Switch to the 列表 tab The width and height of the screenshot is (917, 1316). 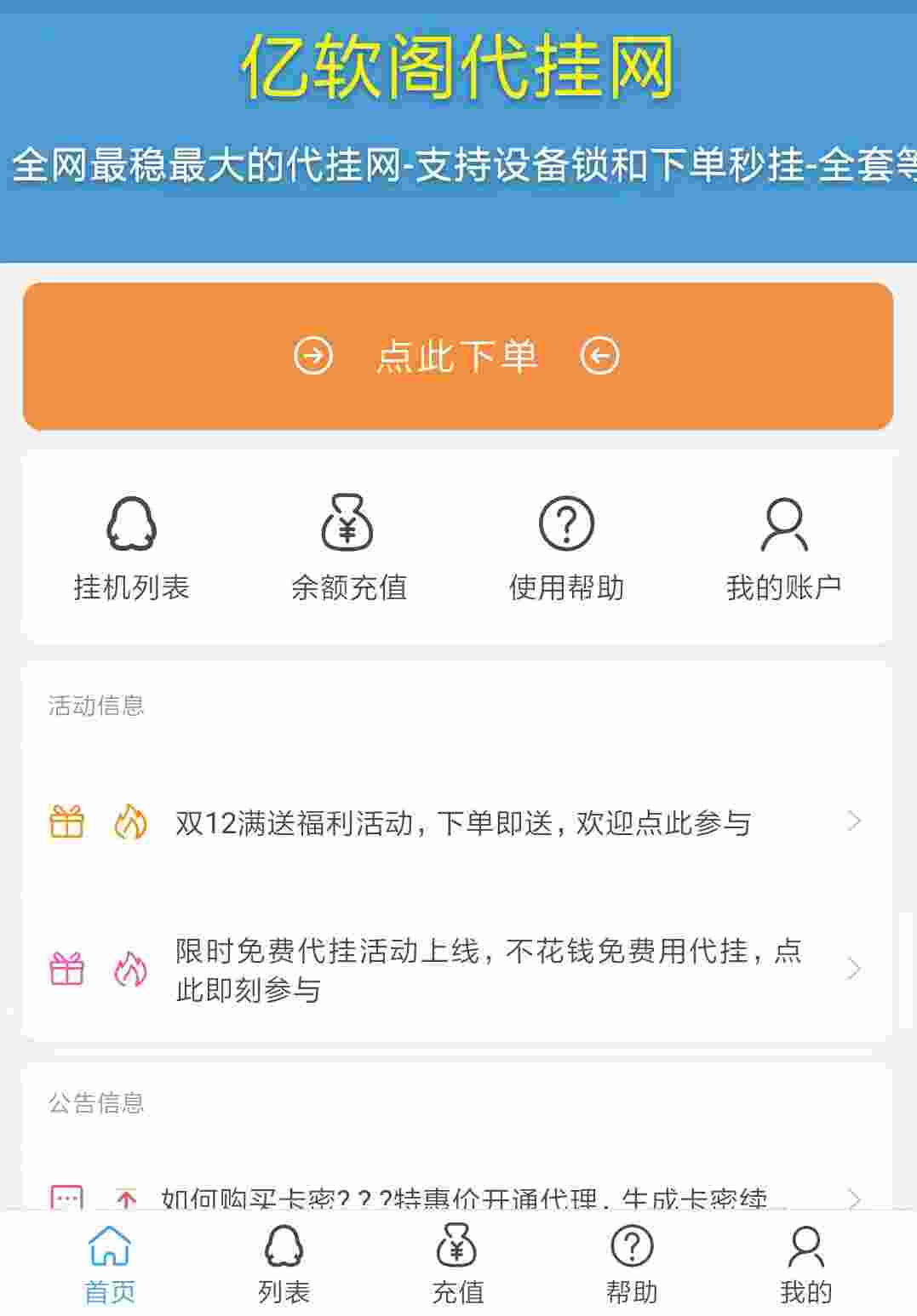pyautogui.click(x=284, y=1265)
